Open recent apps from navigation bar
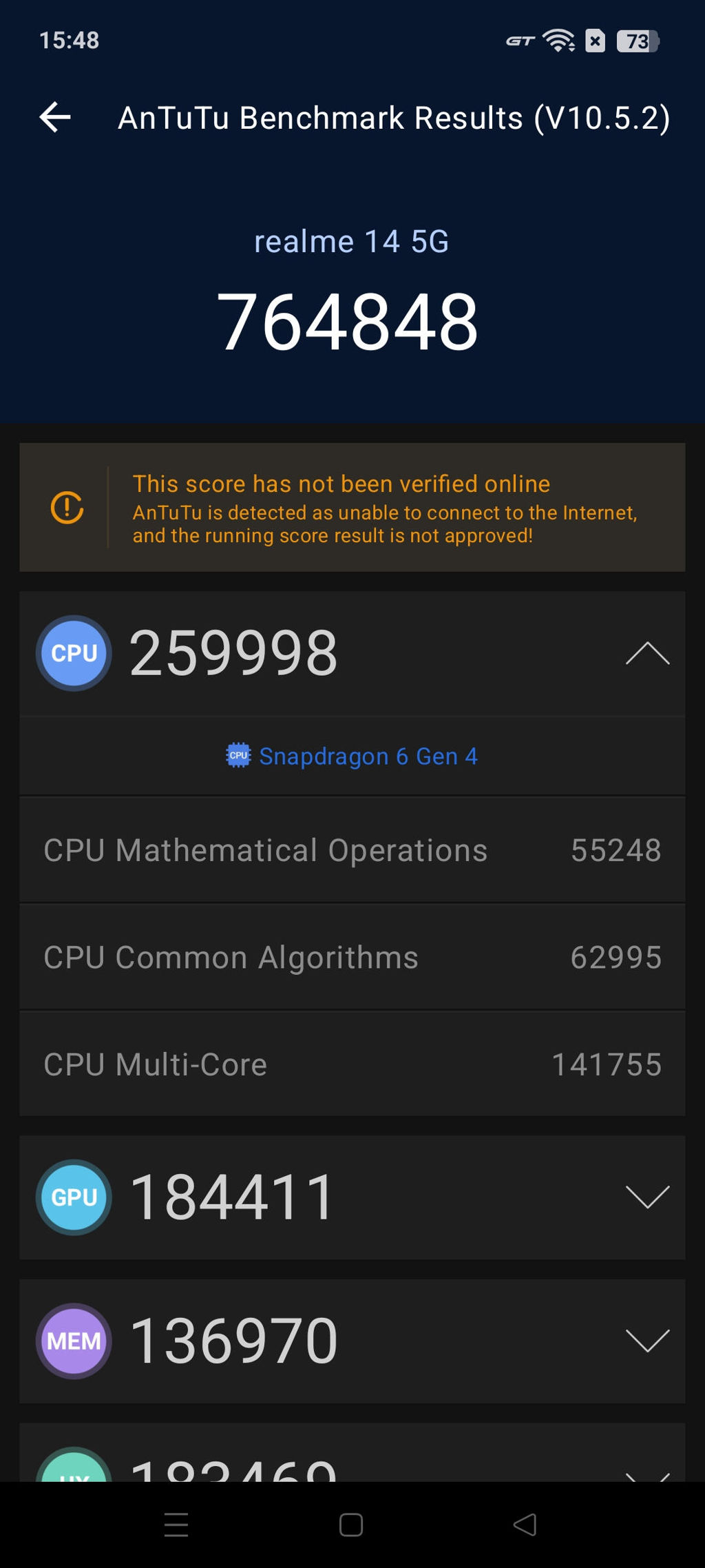 (x=176, y=1525)
